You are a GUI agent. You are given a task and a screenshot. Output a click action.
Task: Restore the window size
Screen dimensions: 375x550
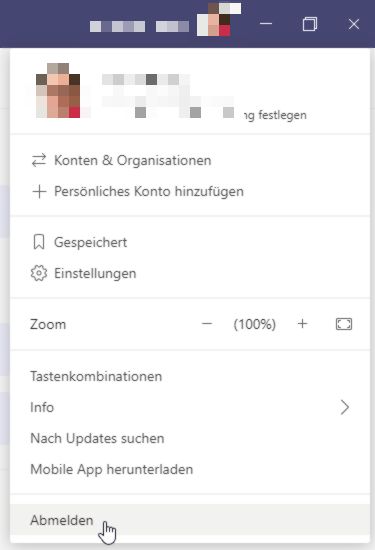pyautogui.click(x=310, y=24)
